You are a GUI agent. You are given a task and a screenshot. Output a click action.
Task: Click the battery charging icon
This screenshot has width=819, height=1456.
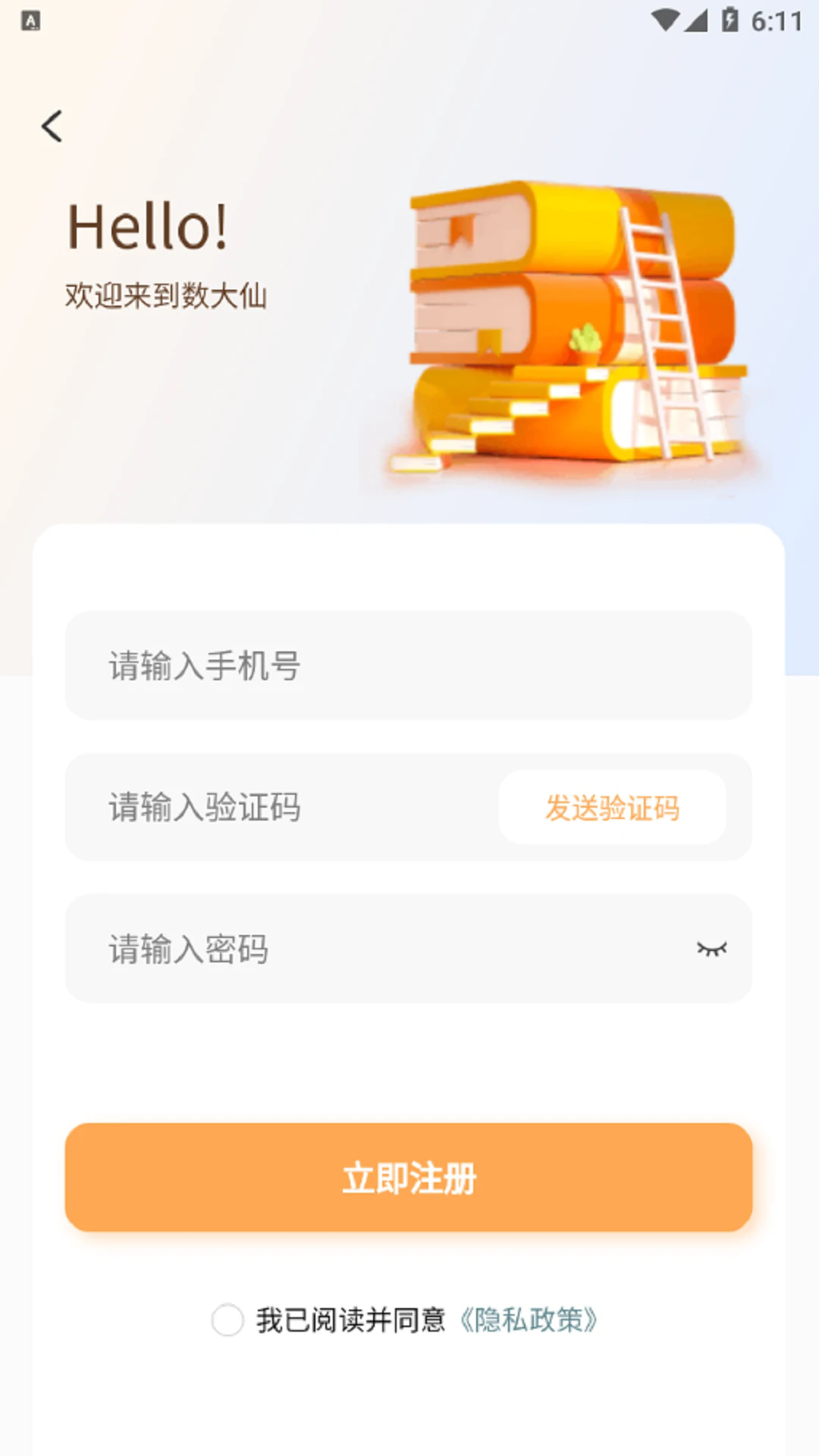(730, 20)
